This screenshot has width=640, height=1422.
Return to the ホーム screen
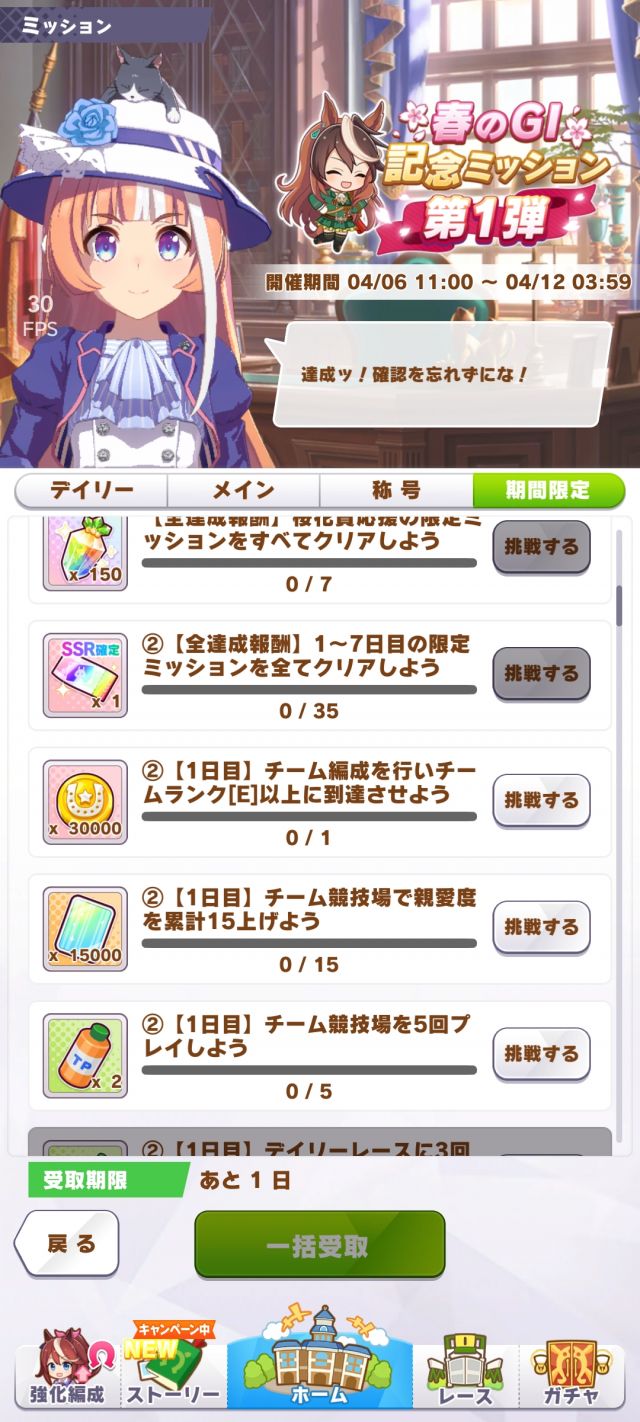click(x=320, y=1365)
